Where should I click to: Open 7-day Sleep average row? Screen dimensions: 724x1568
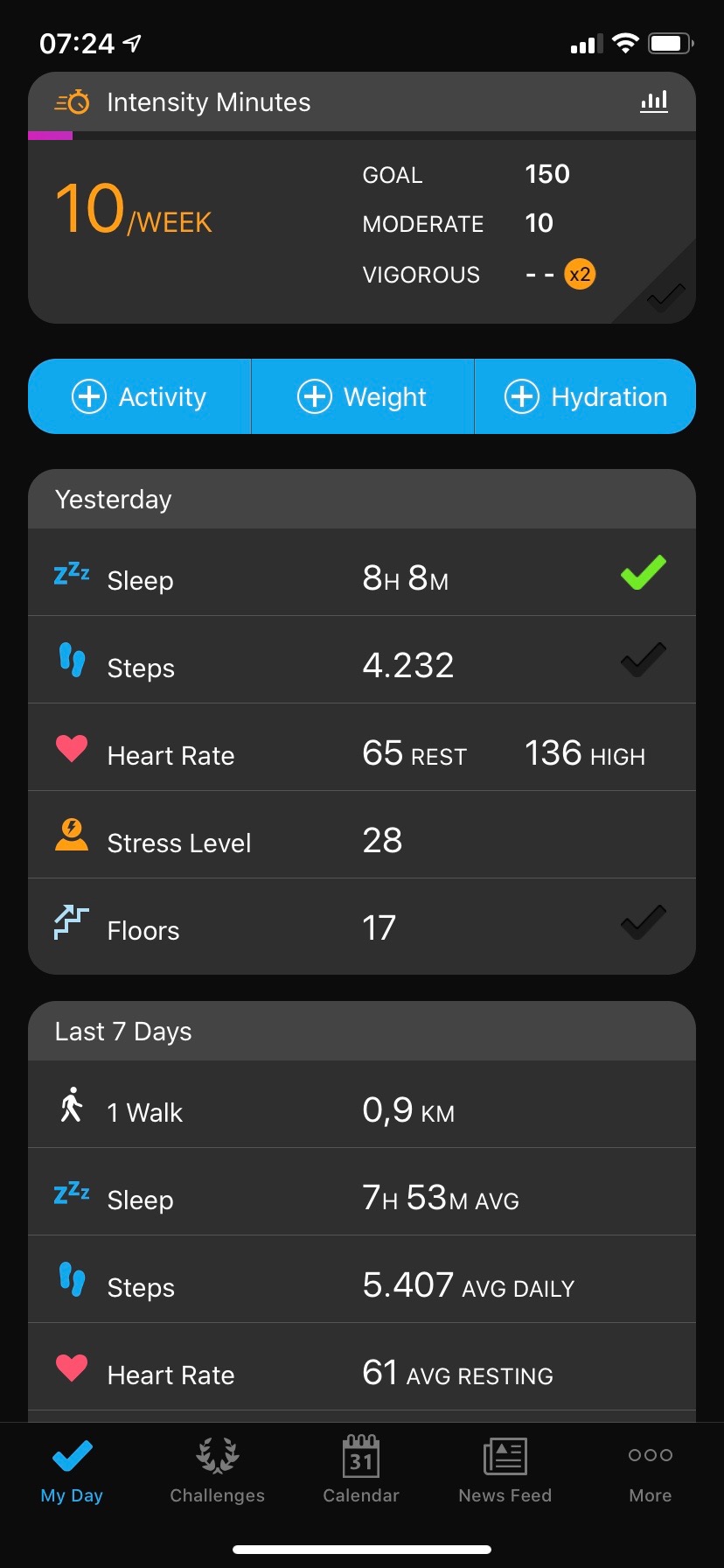tap(362, 1192)
